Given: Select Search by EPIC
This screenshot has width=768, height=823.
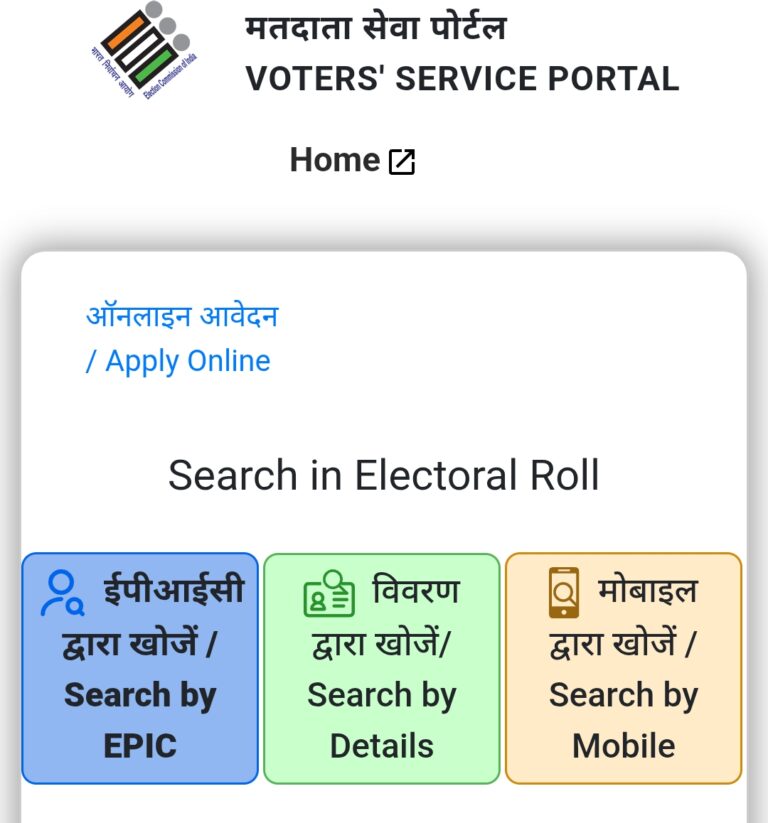Looking at the screenshot, I should [x=140, y=668].
